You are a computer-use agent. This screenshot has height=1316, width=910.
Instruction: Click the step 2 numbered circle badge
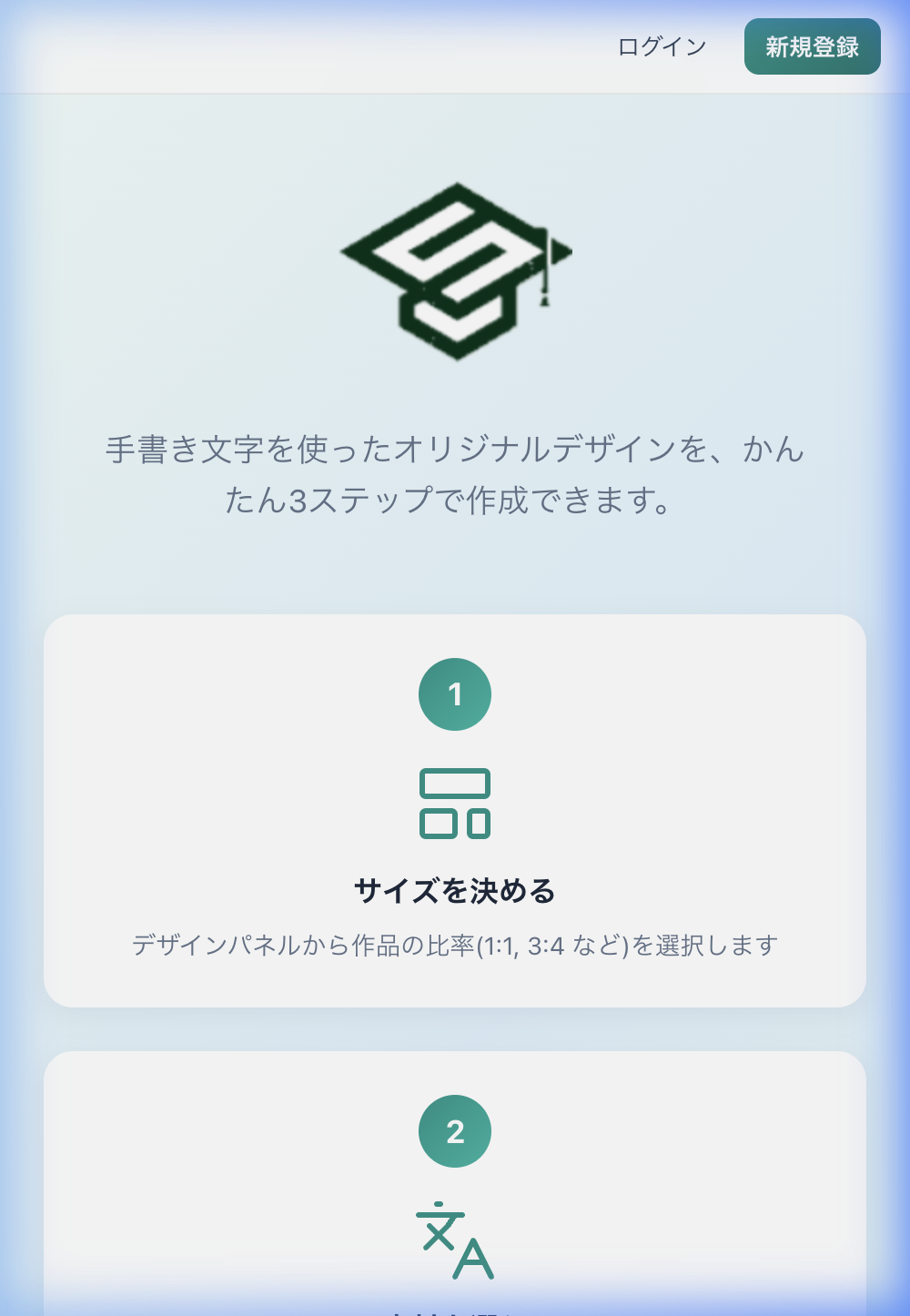453,1130
